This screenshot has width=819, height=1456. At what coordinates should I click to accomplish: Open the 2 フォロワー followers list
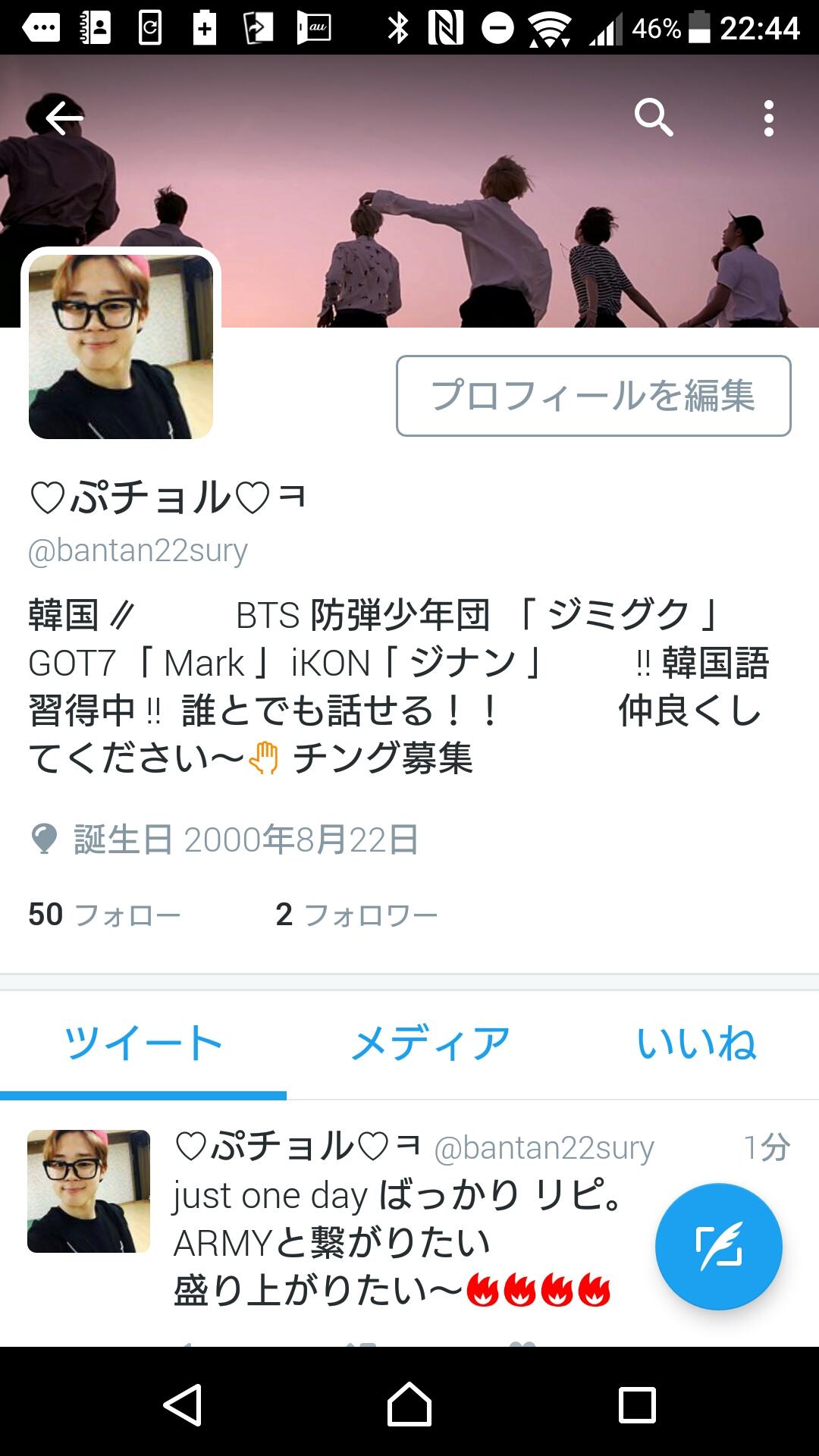(356, 915)
